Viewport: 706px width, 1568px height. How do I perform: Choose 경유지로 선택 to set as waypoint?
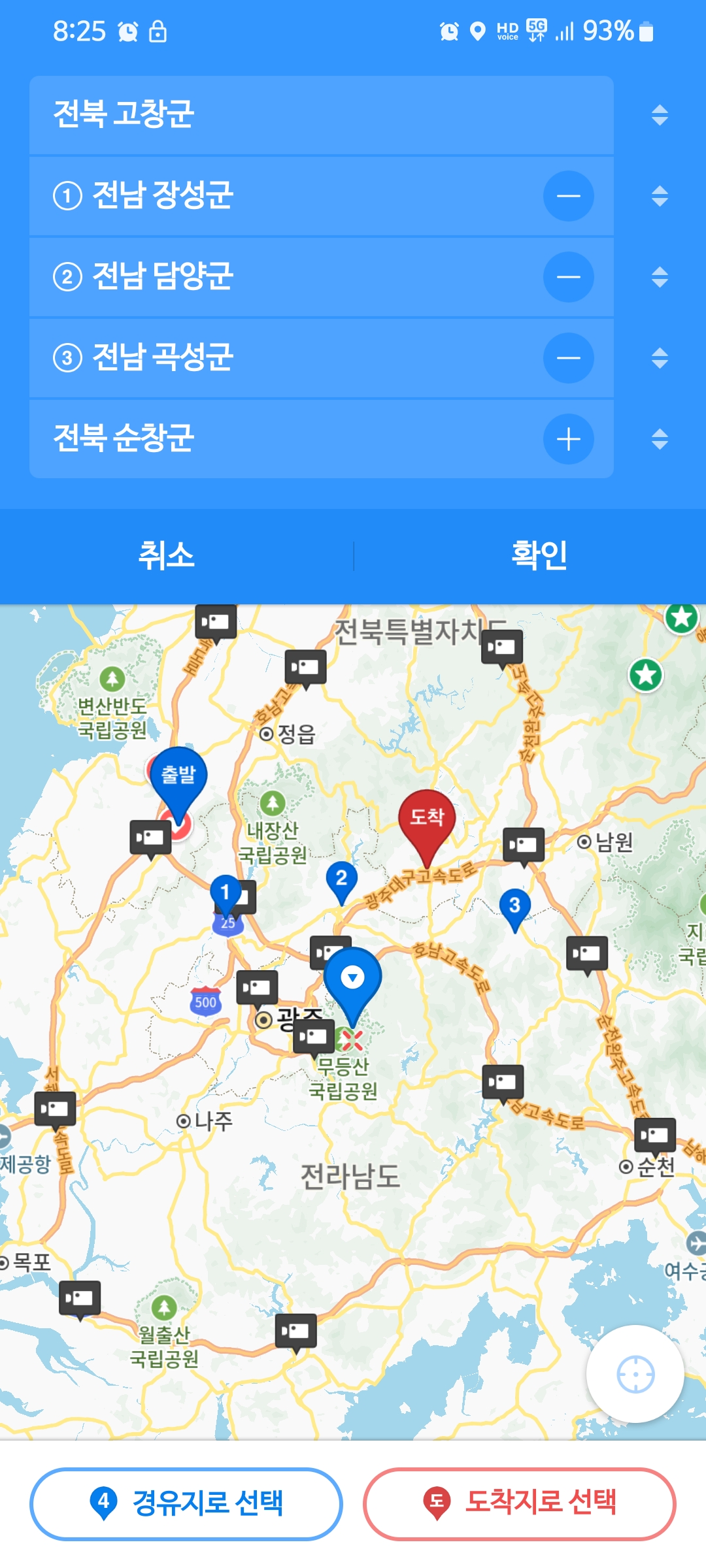pyautogui.click(x=186, y=1503)
